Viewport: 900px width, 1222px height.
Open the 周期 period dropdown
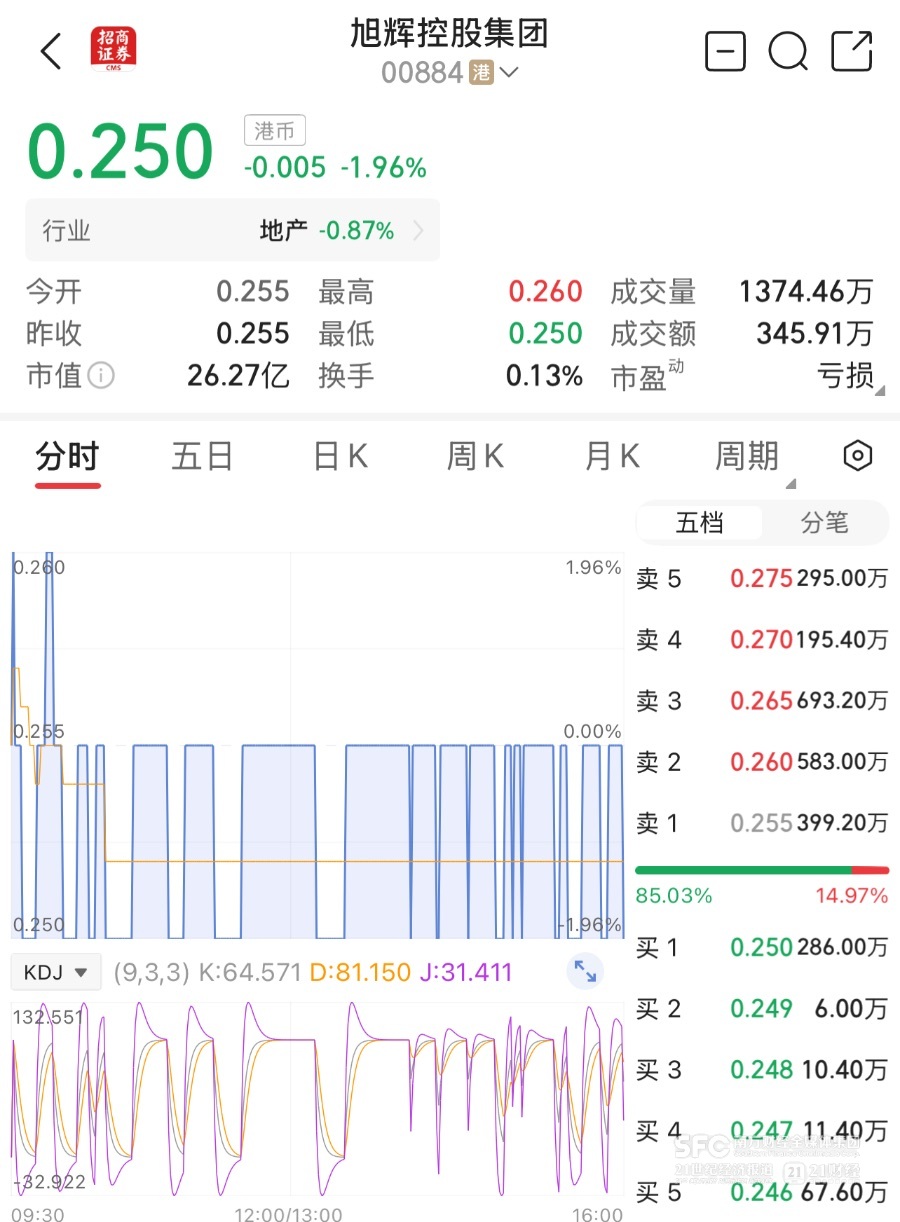[750, 457]
